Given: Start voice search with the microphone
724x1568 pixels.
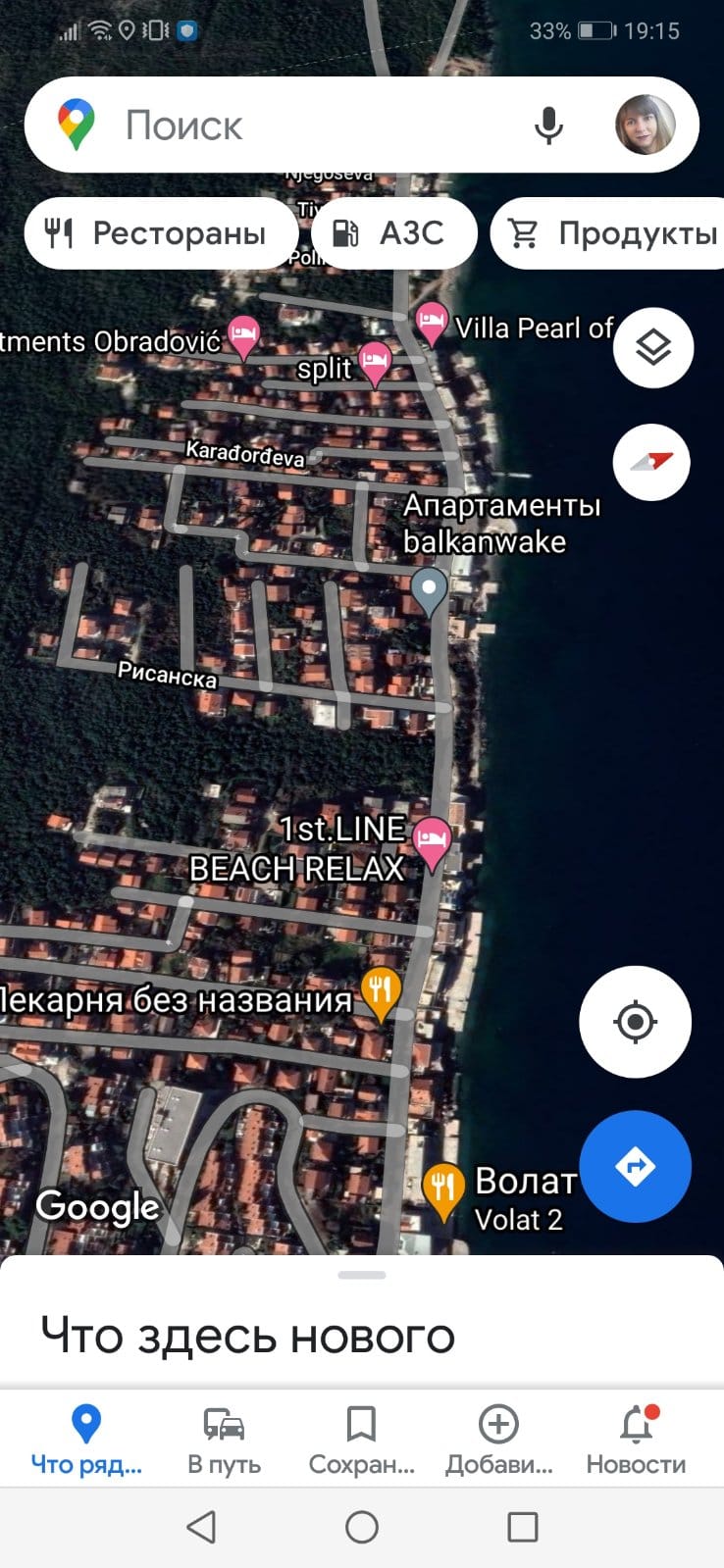Looking at the screenshot, I should [548, 126].
